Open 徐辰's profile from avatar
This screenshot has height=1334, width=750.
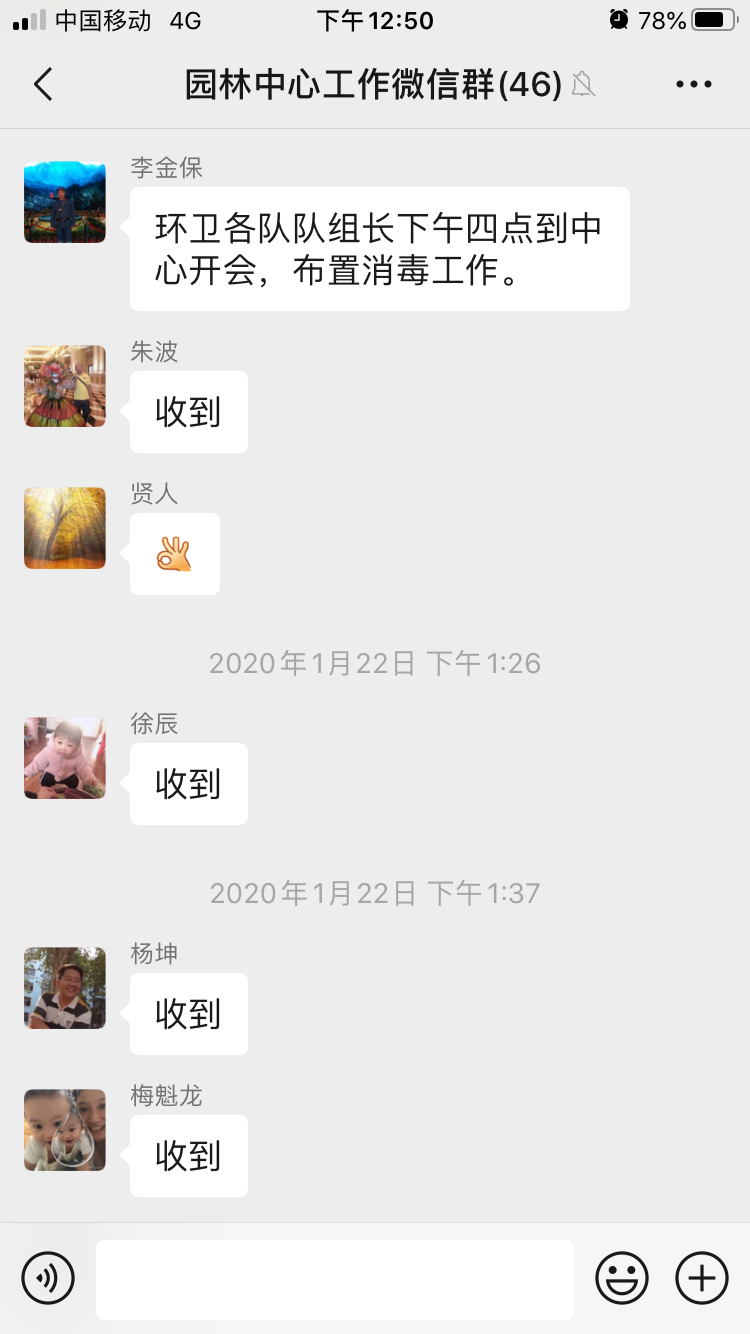pos(65,758)
